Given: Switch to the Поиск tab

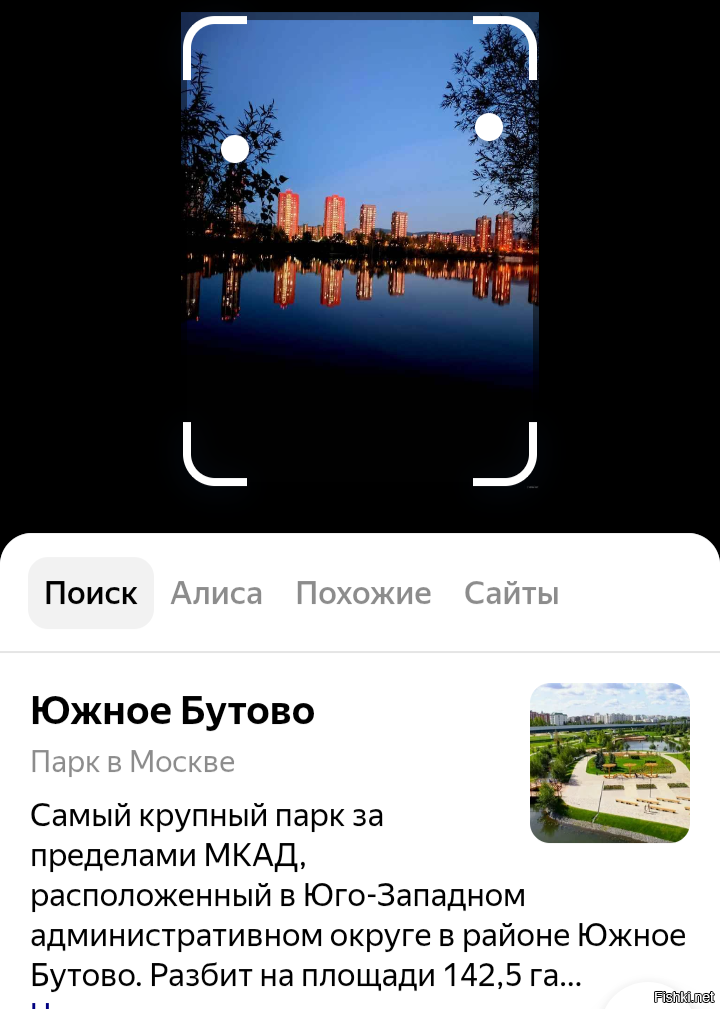Looking at the screenshot, I should point(91,593).
